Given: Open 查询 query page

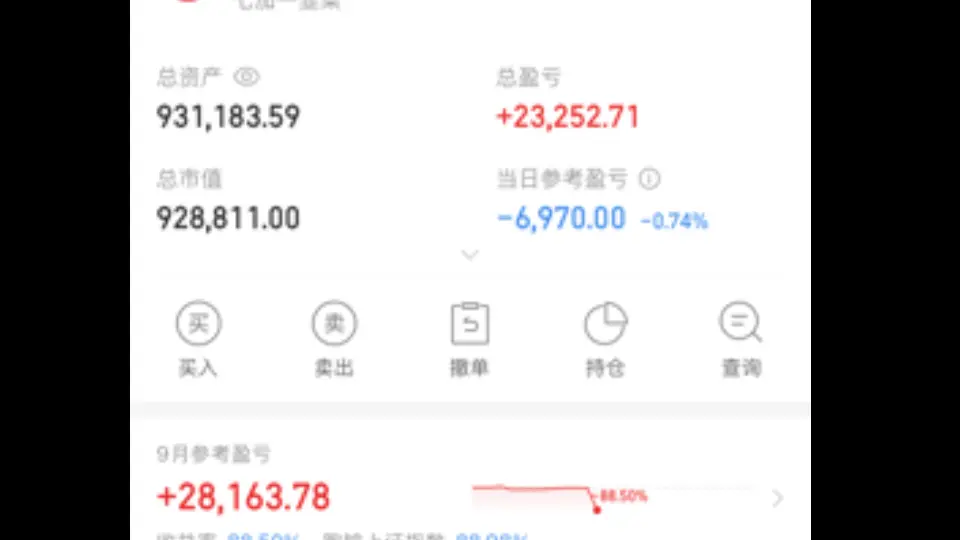Looking at the screenshot, I should coord(741,340).
